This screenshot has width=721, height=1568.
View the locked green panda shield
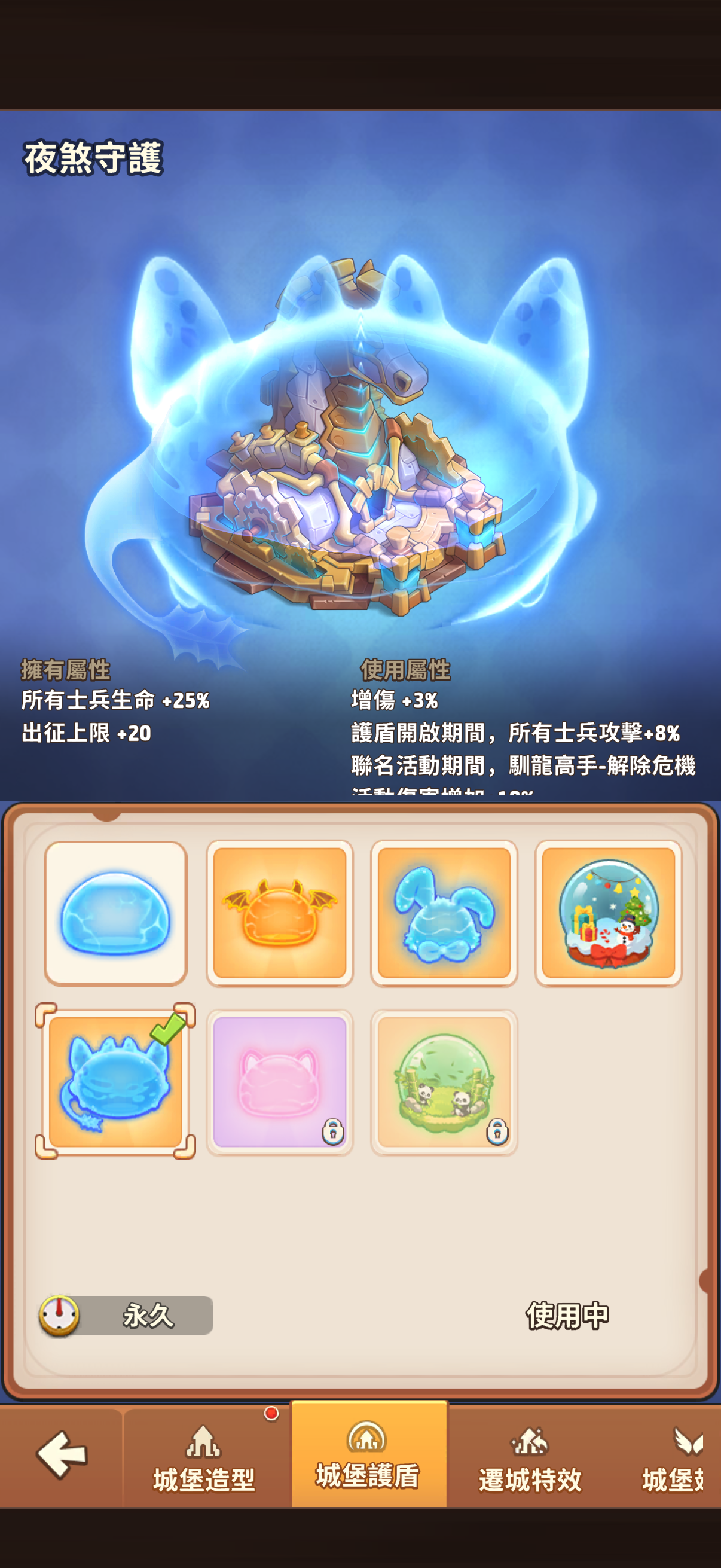tap(444, 1082)
